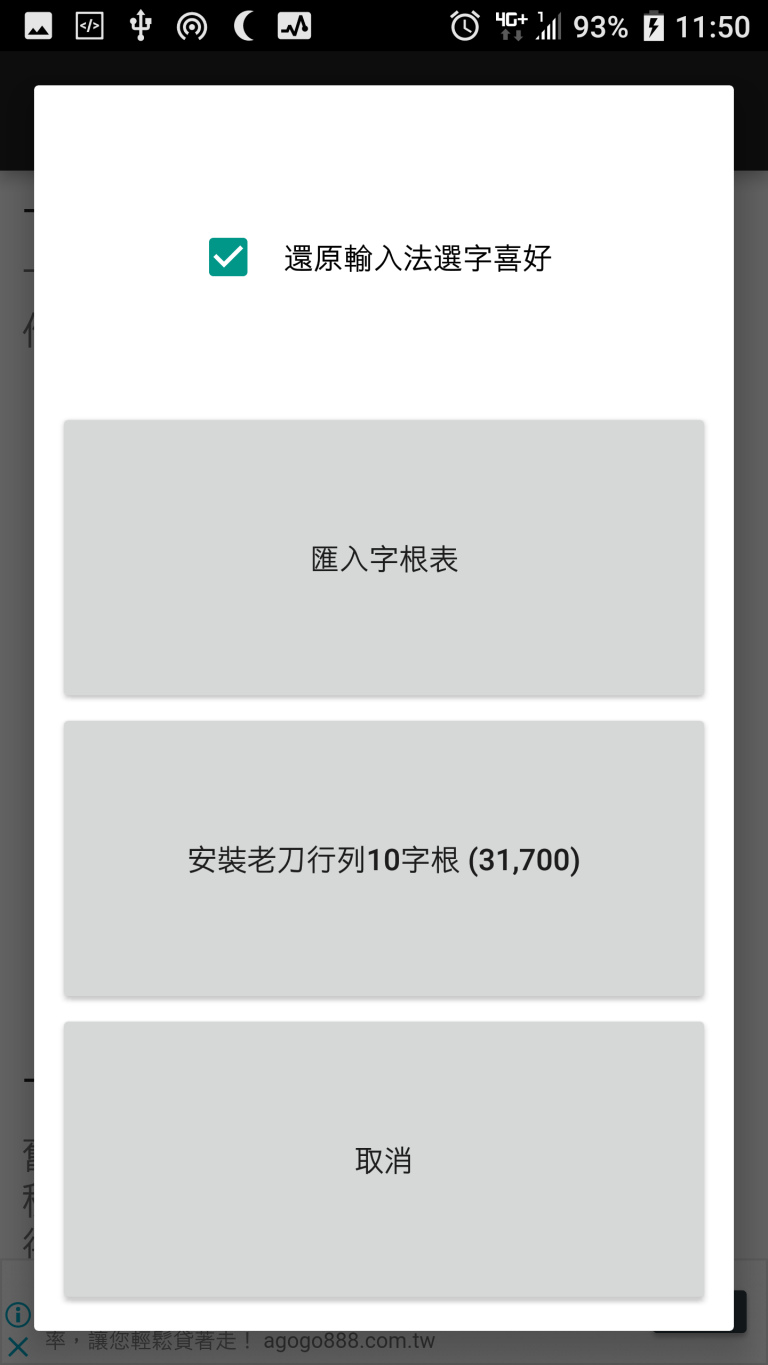Tap the 匯入字根表 button
Viewport: 768px width, 1365px height.
tap(384, 558)
